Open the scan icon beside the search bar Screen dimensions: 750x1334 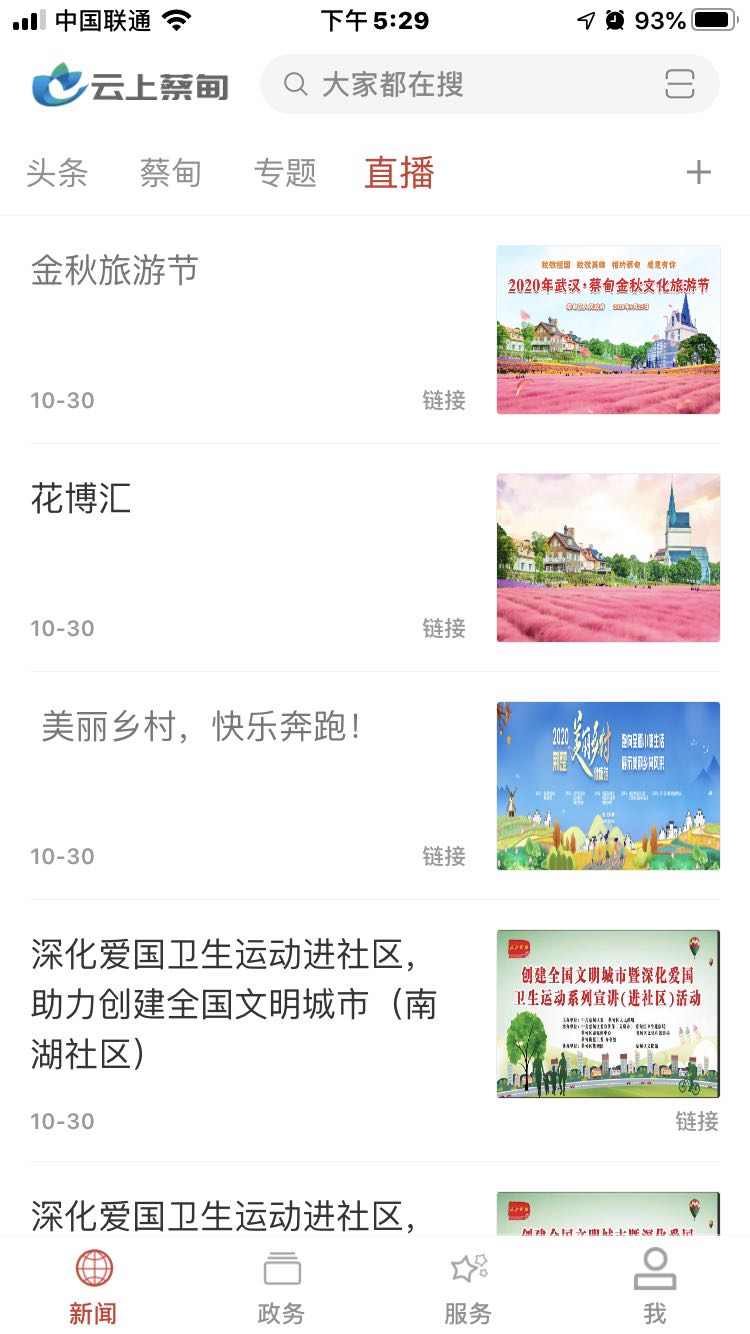[681, 85]
